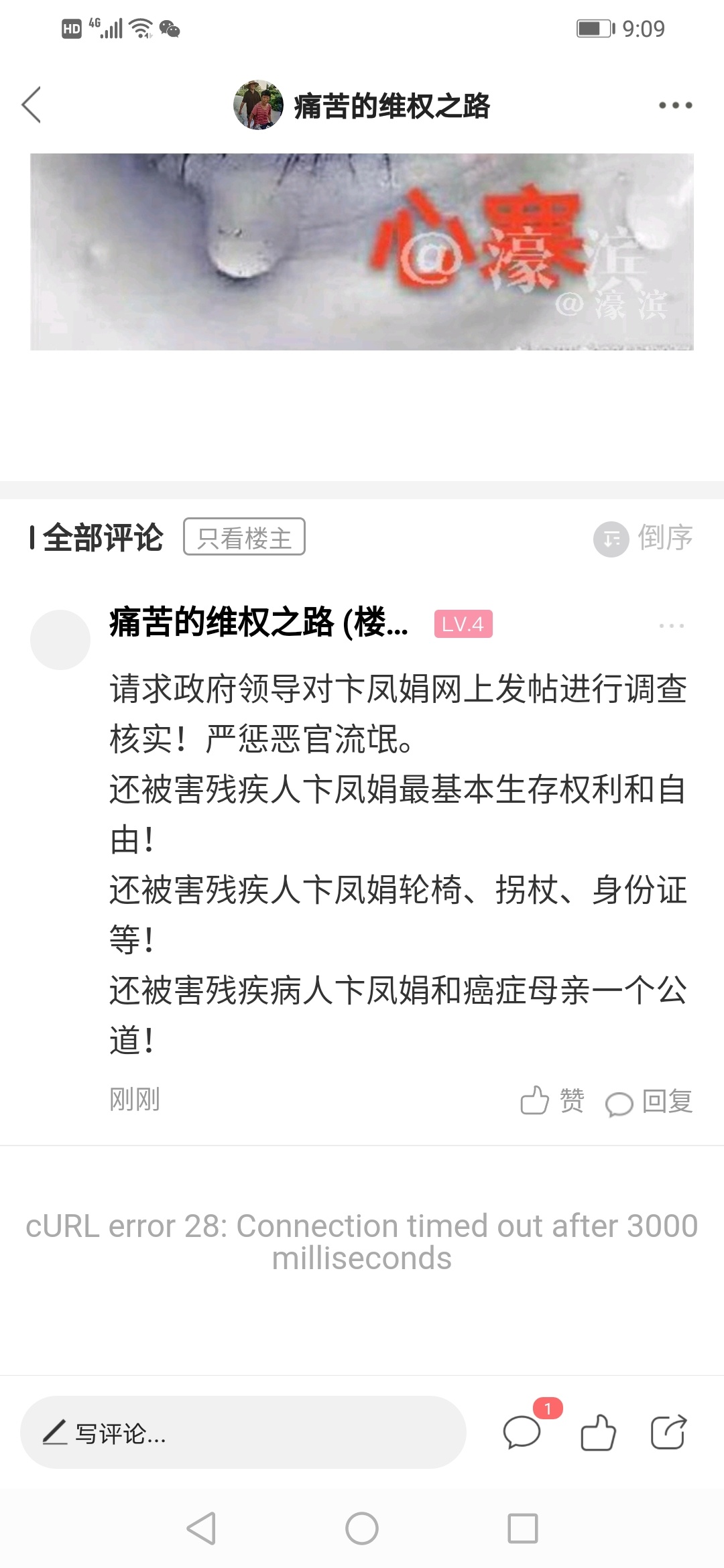
Task: Open comments bubble with badge 1
Action: click(522, 1432)
